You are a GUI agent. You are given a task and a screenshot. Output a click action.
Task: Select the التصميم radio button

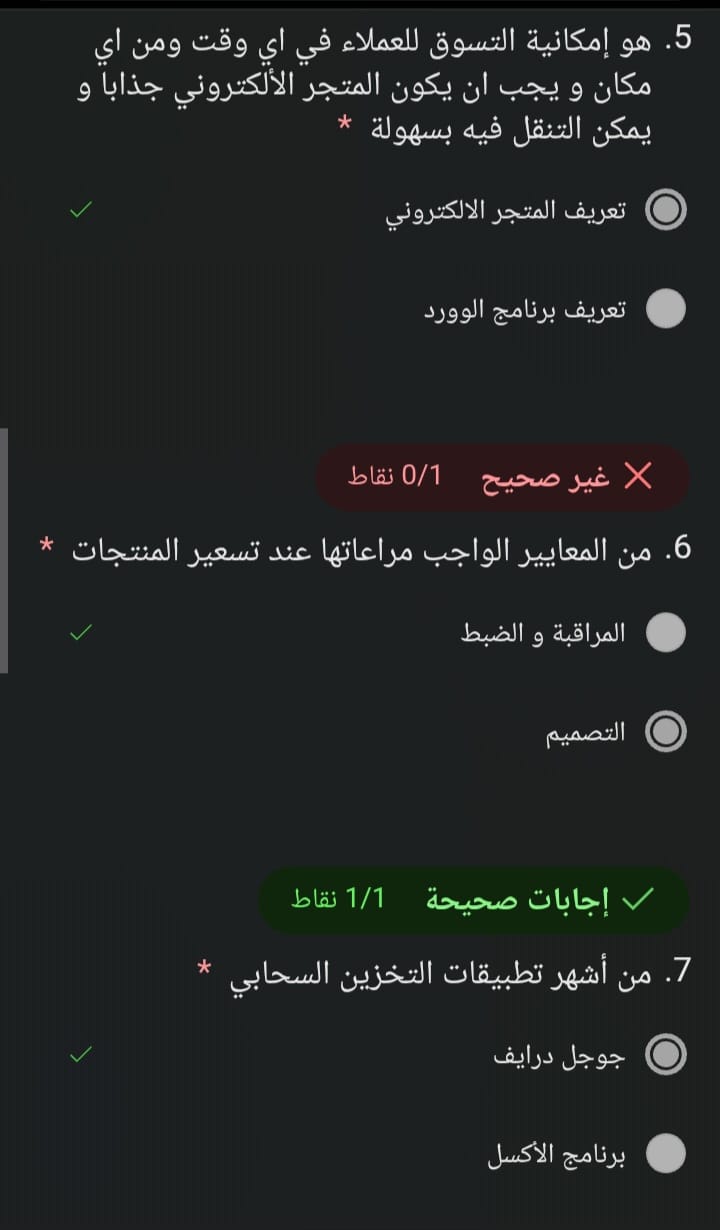tap(666, 732)
